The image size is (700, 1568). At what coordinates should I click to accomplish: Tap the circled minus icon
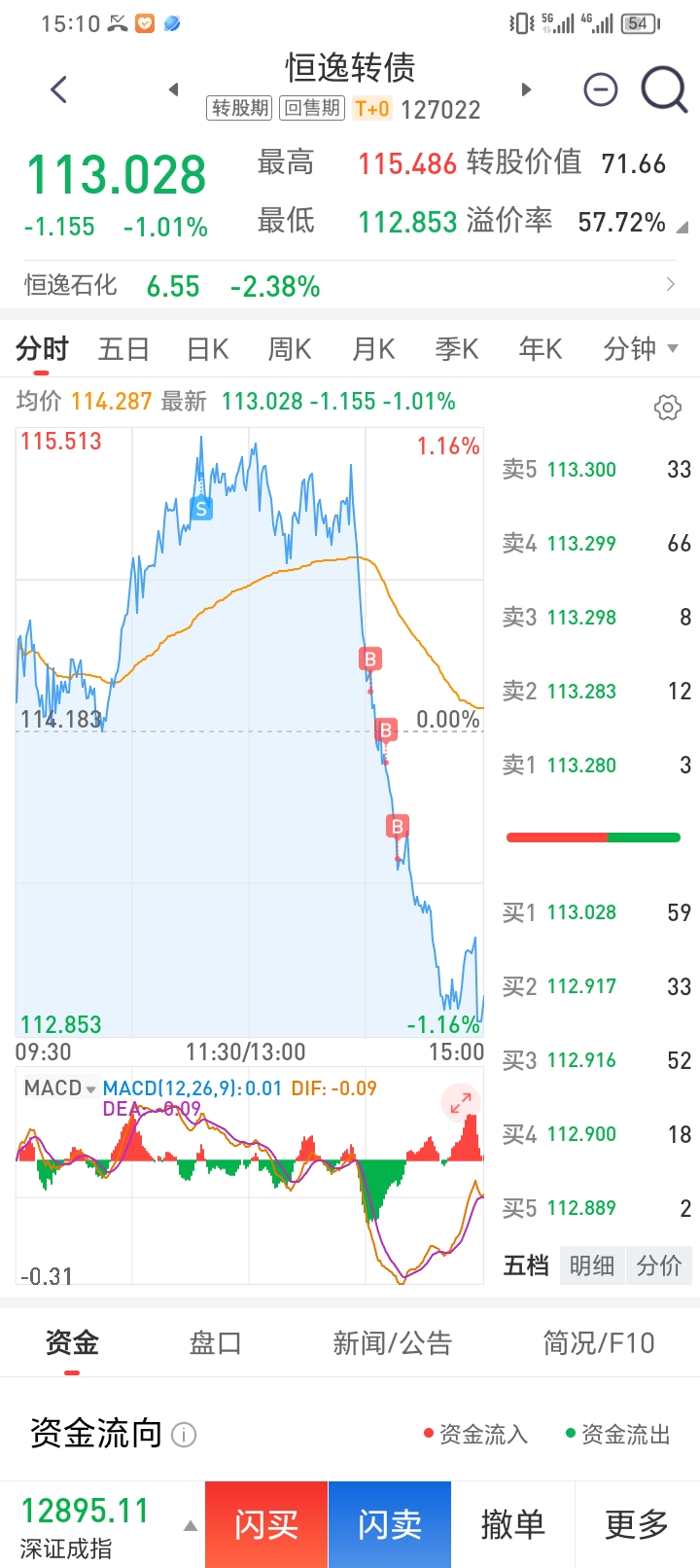click(x=601, y=90)
